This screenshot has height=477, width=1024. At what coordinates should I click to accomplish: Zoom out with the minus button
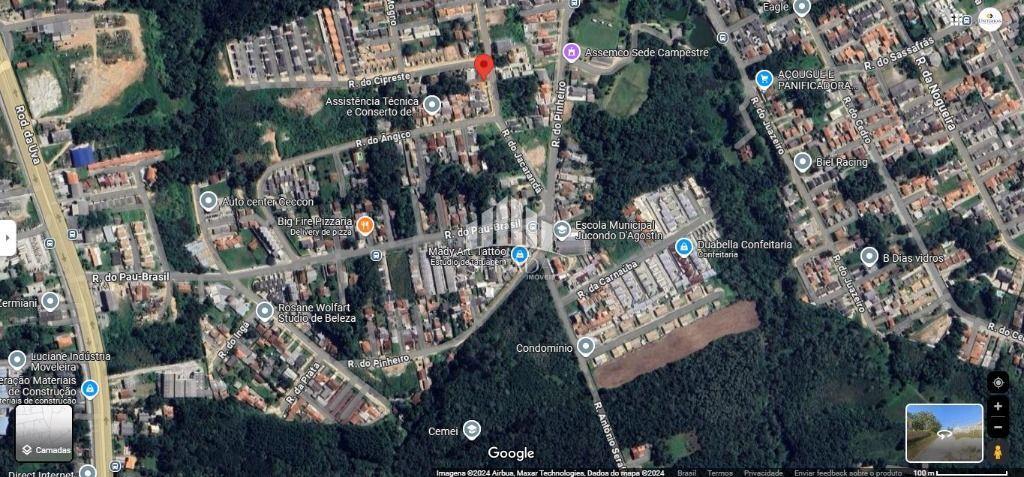click(x=997, y=428)
